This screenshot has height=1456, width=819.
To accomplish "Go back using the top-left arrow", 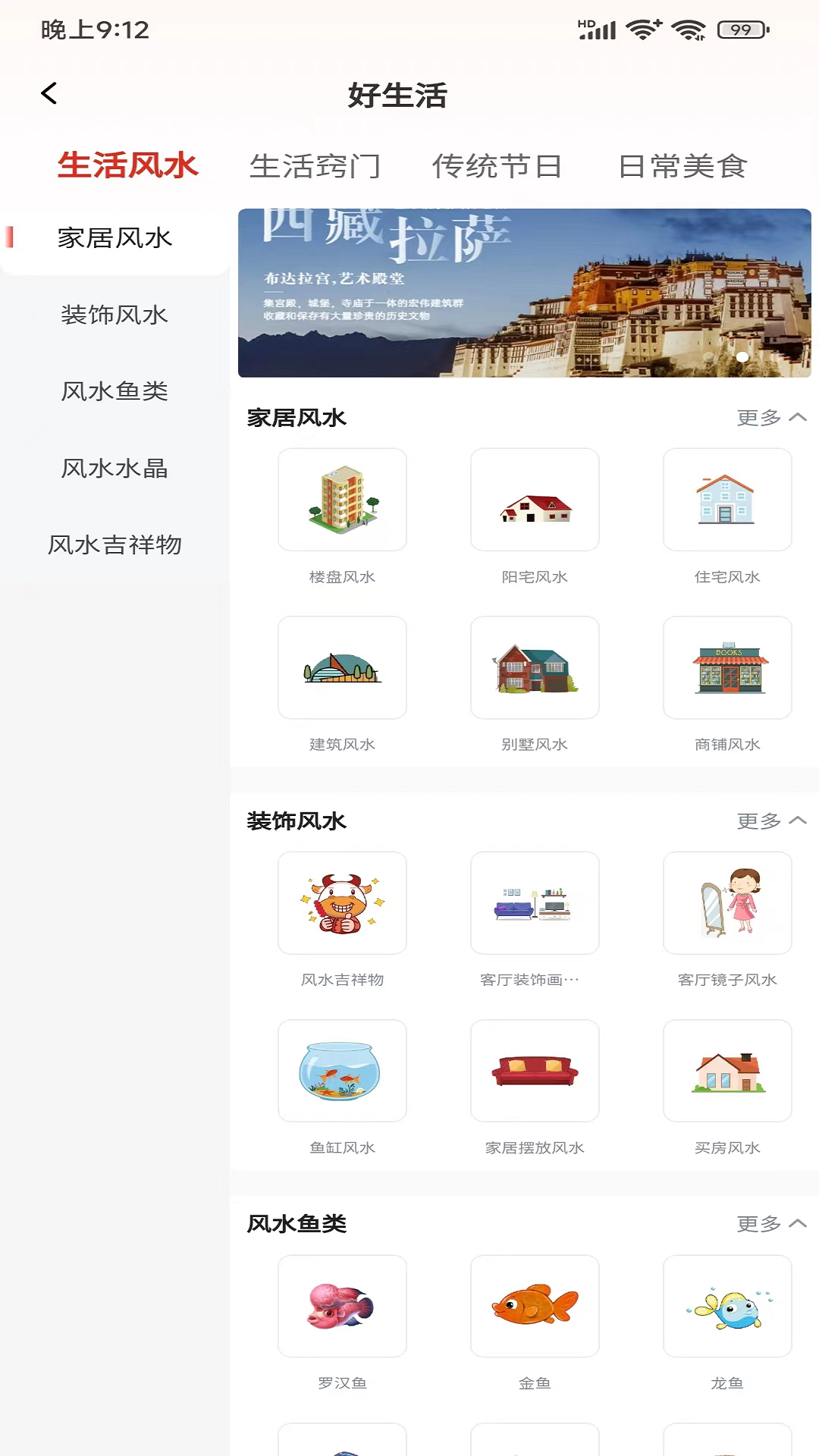I will [x=49, y=94].
